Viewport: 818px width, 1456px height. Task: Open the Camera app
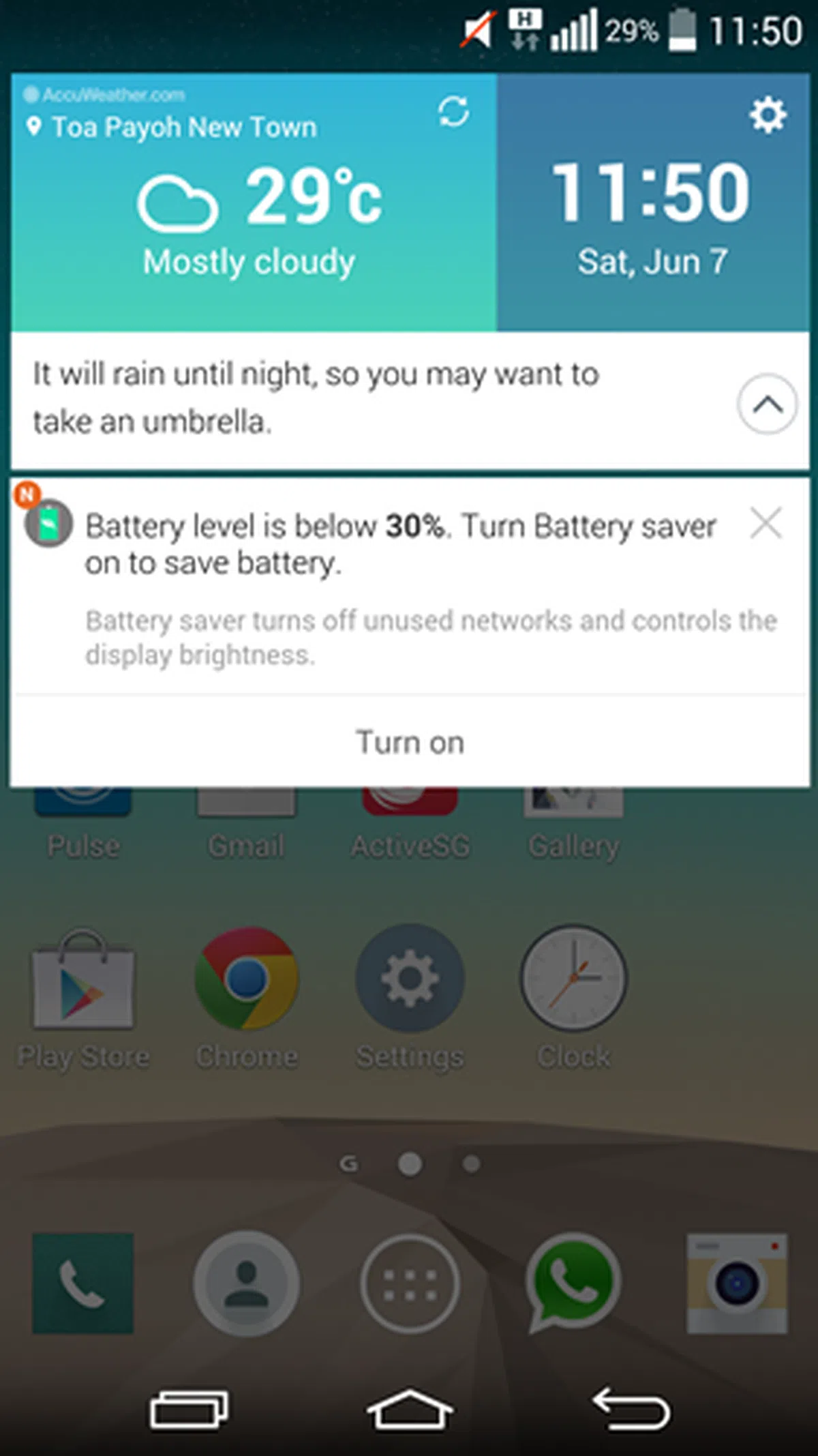pos(737,1283)
